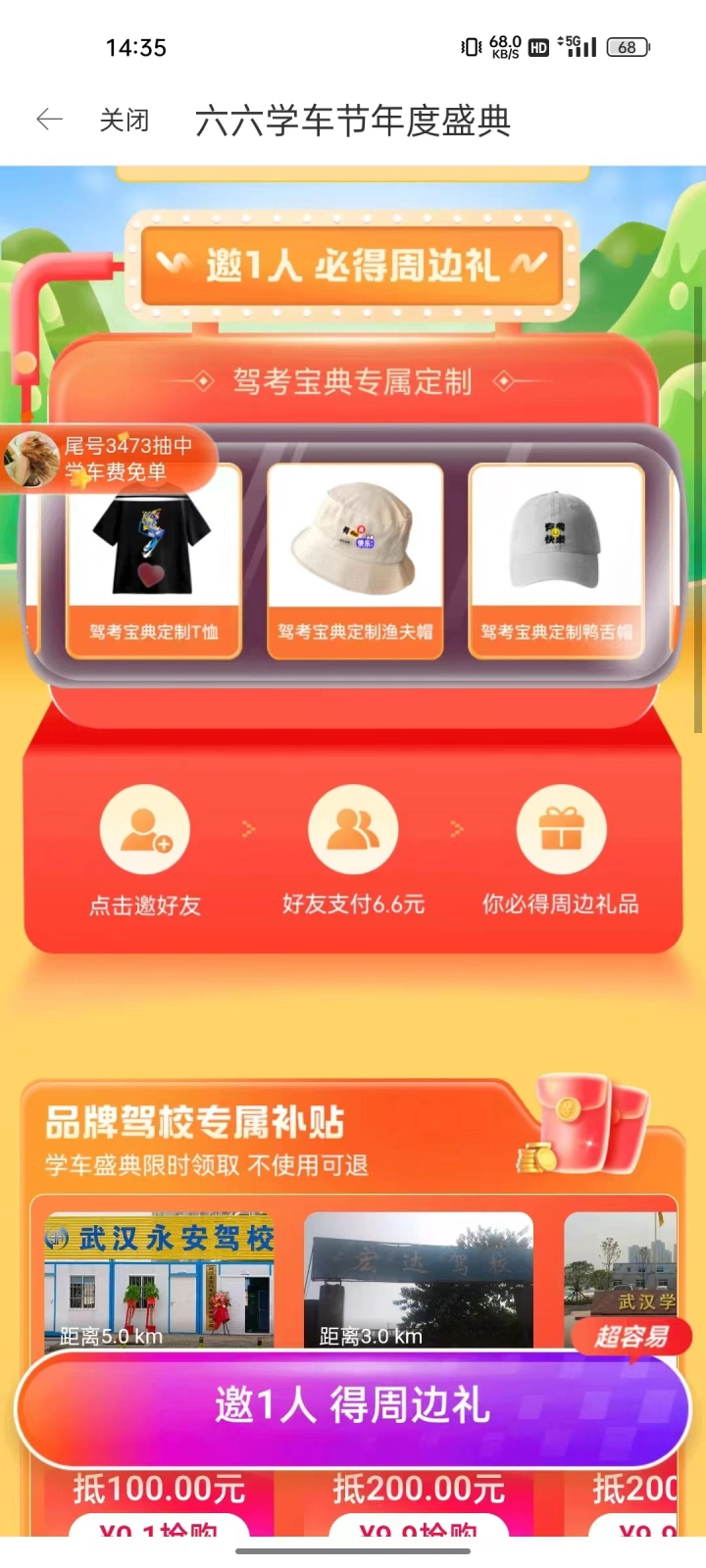Open the 尾号3473 winner notification bubble
This screenshot has width=706, height=1568.
click(108, 459)
